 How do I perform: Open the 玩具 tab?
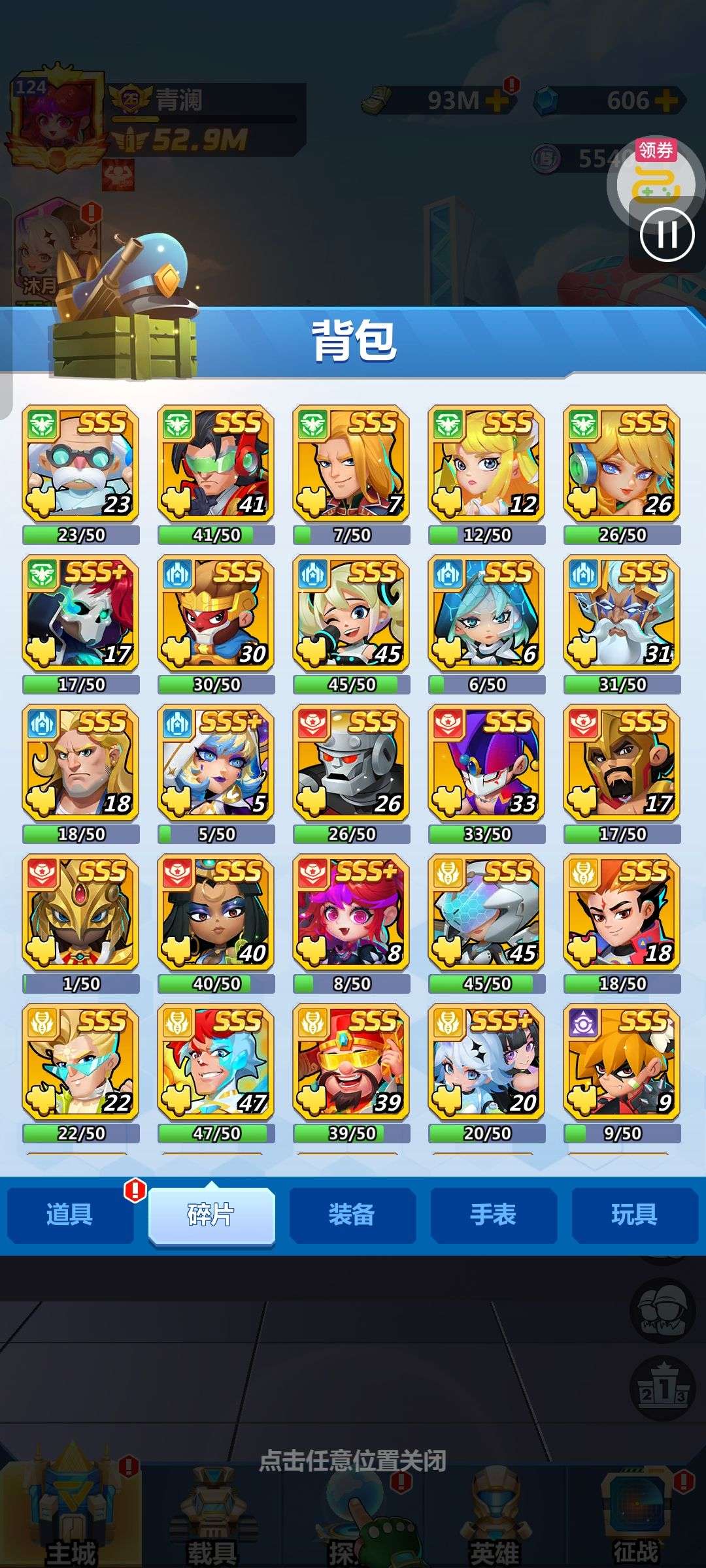(635, 1215)
